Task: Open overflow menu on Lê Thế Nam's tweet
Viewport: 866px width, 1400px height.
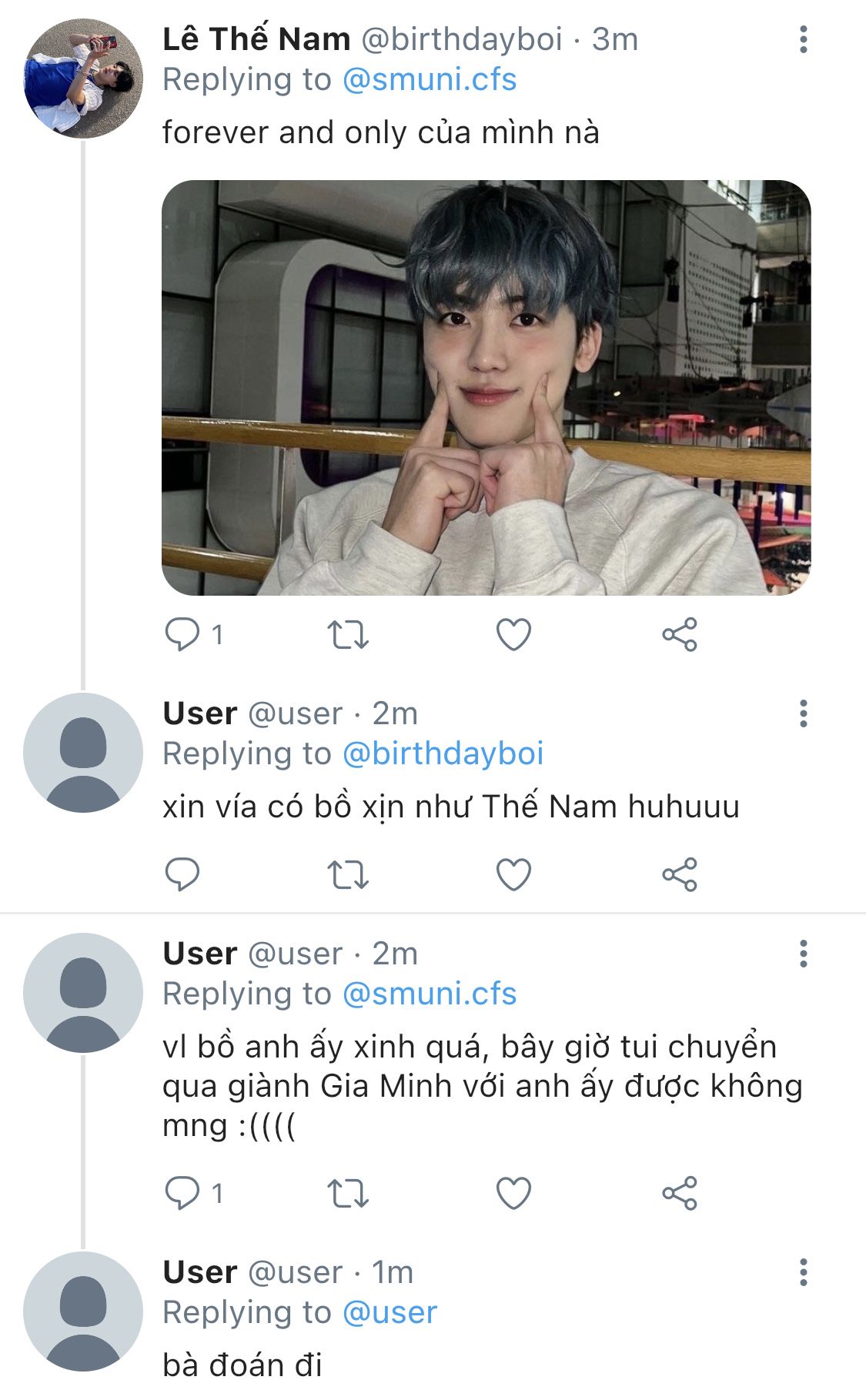Action: click(803, 39)
